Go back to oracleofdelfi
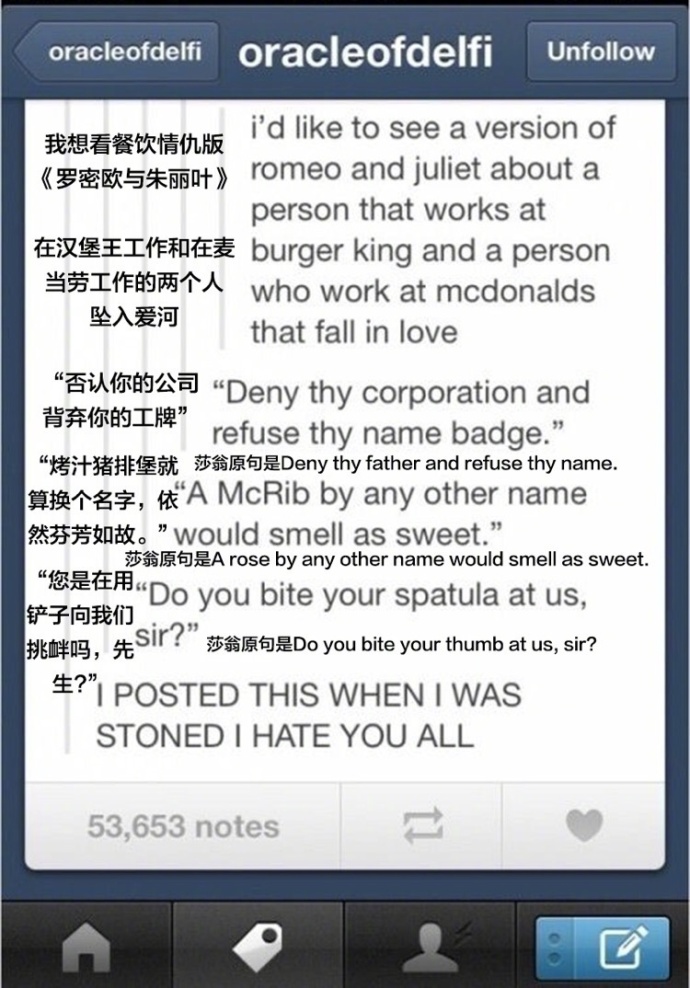Viewport: 690px width, 988px height. [x=118, y=52]
